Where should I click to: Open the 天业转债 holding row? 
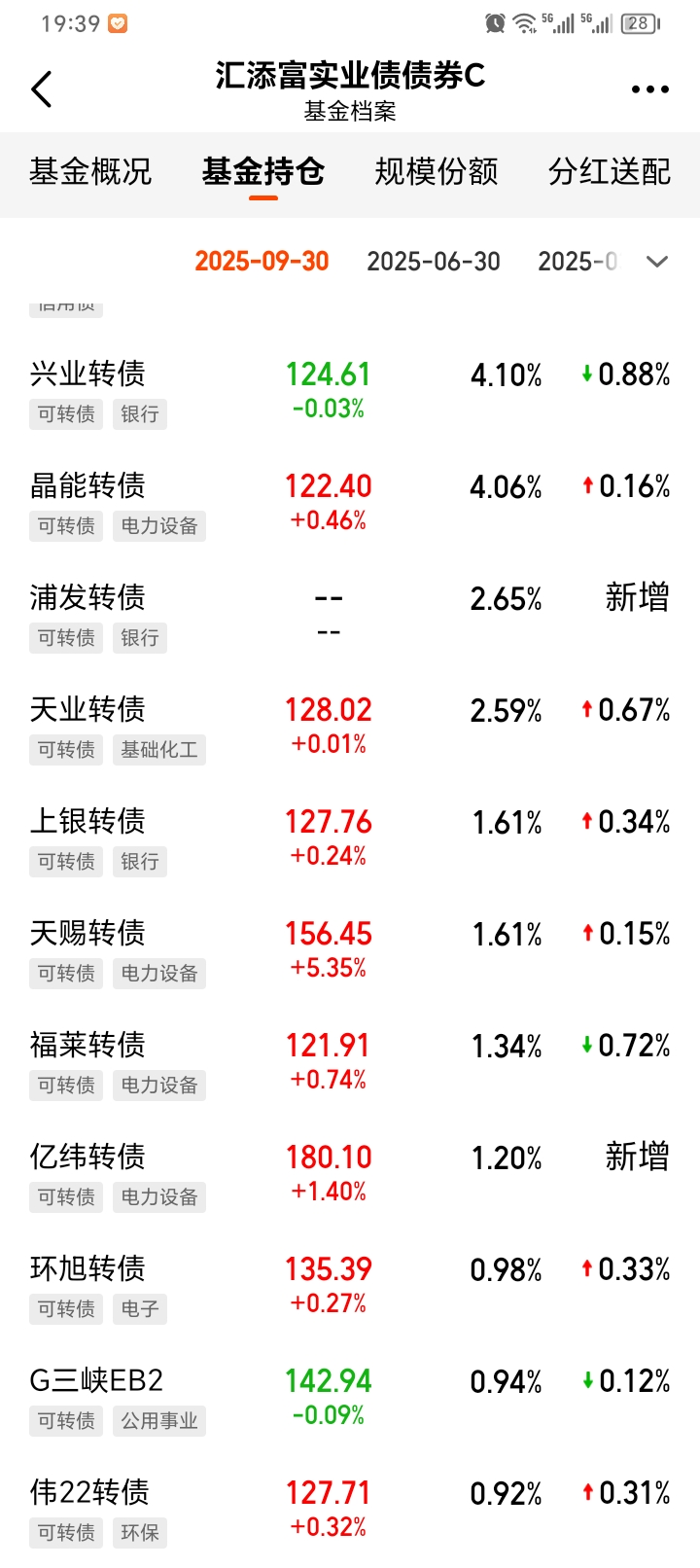tap(350, 728)
